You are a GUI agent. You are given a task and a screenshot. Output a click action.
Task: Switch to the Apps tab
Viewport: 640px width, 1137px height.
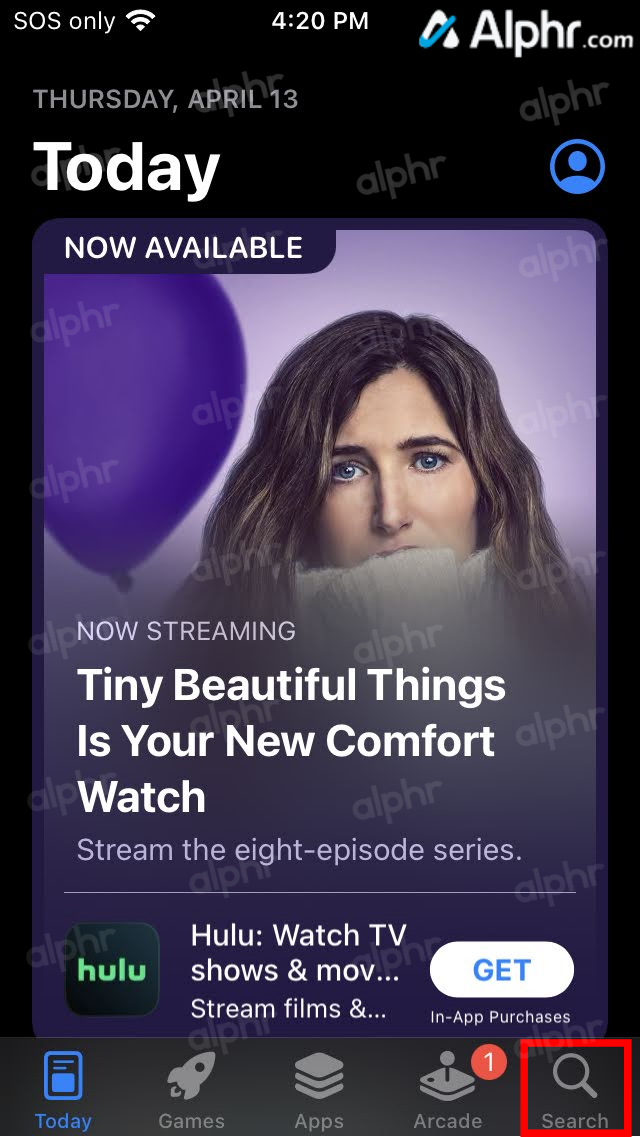tap(319, 1092)
